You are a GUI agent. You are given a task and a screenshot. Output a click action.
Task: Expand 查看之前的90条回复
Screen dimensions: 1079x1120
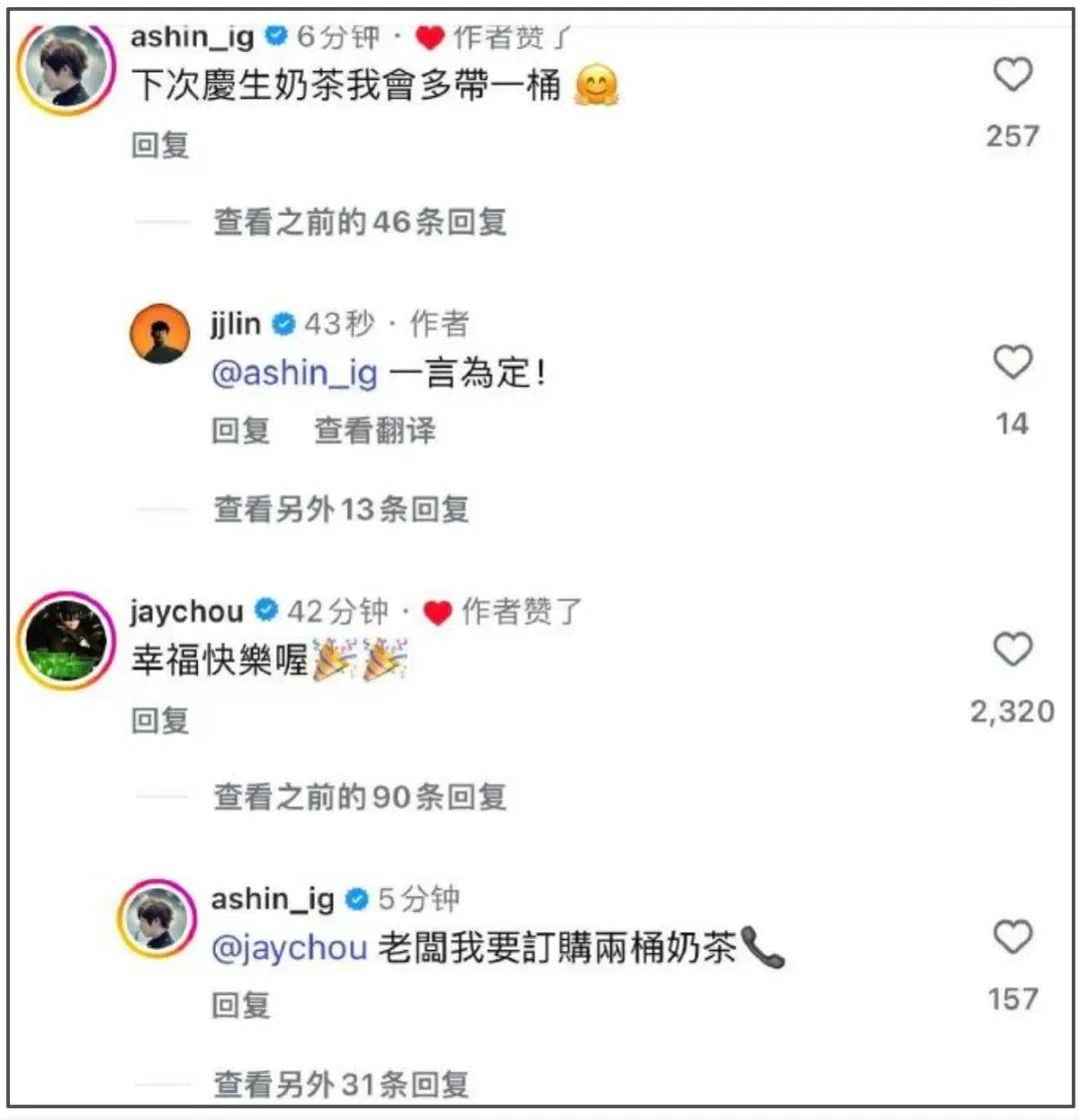(x=360, y=797)
